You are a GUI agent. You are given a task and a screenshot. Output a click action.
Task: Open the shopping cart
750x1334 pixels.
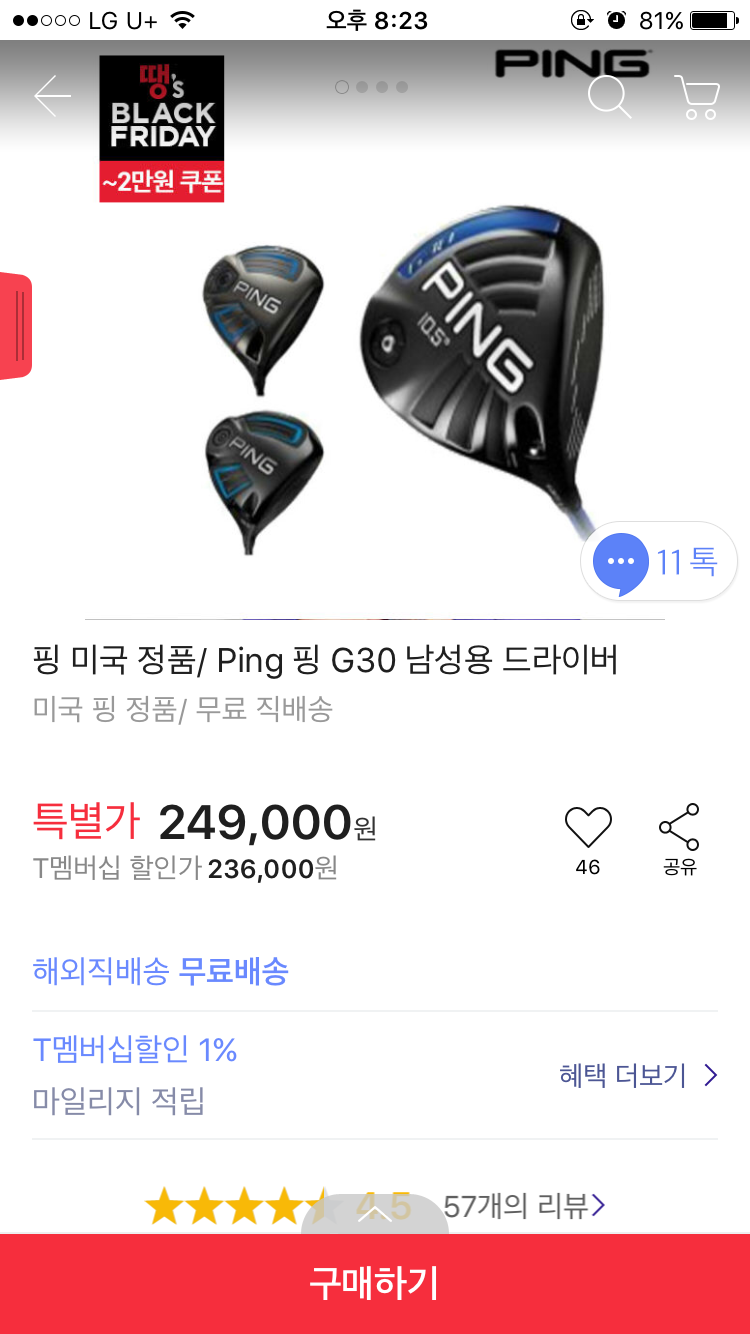tap(697, 97)
